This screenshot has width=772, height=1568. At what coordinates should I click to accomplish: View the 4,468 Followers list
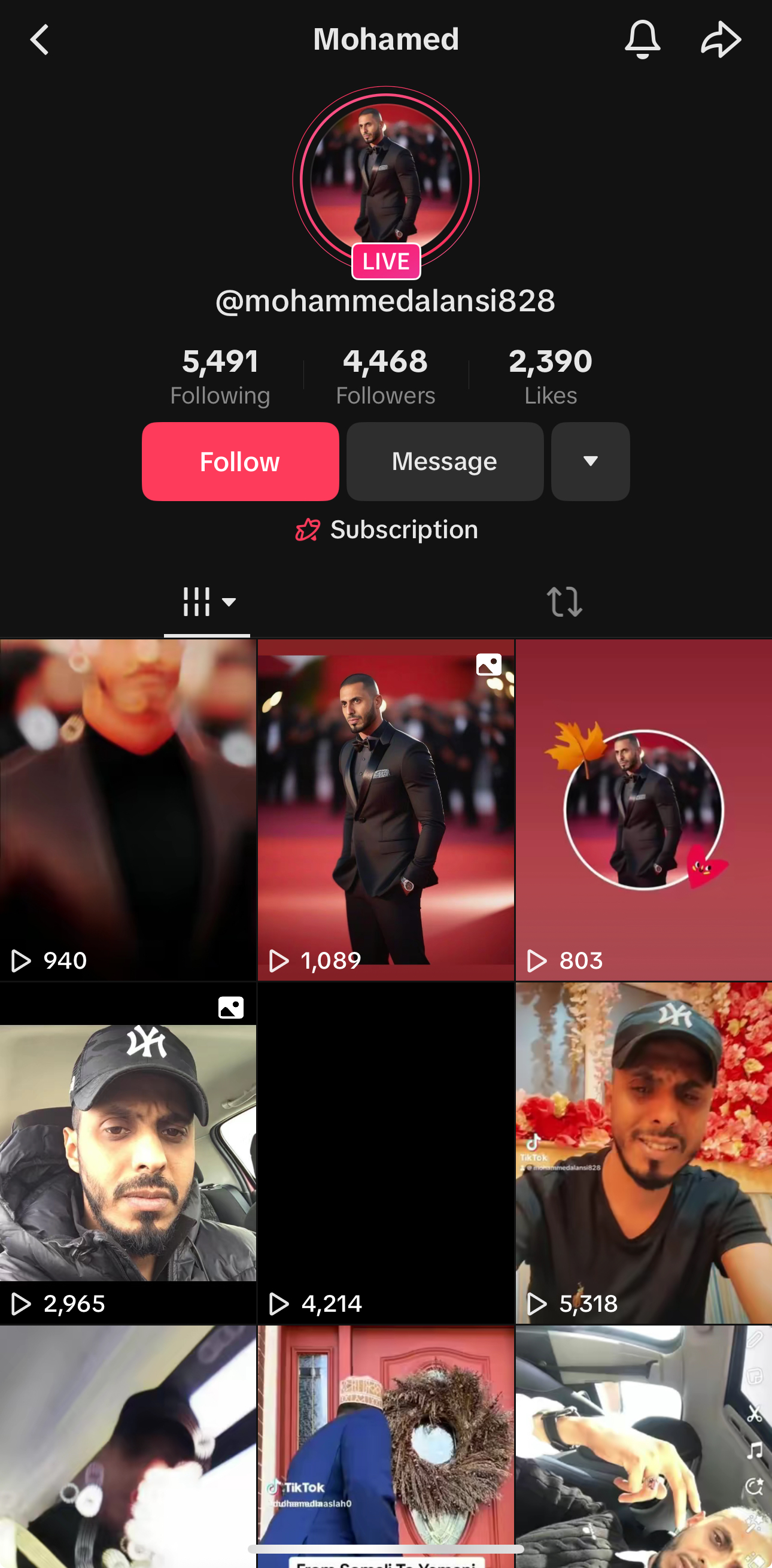[x=385, y=376]
